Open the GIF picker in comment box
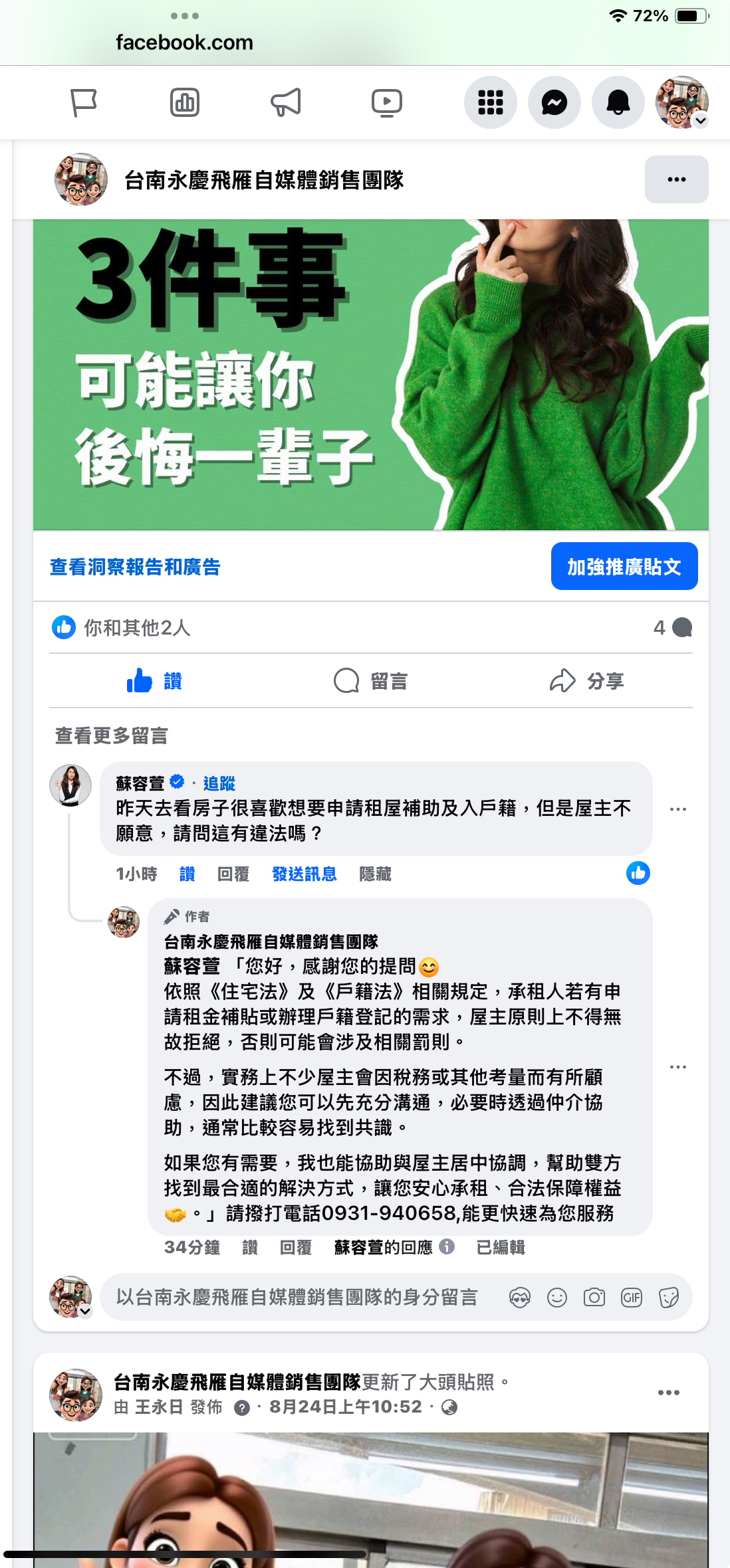Viewport: 730px width, 1568px height. [631, 1297]
